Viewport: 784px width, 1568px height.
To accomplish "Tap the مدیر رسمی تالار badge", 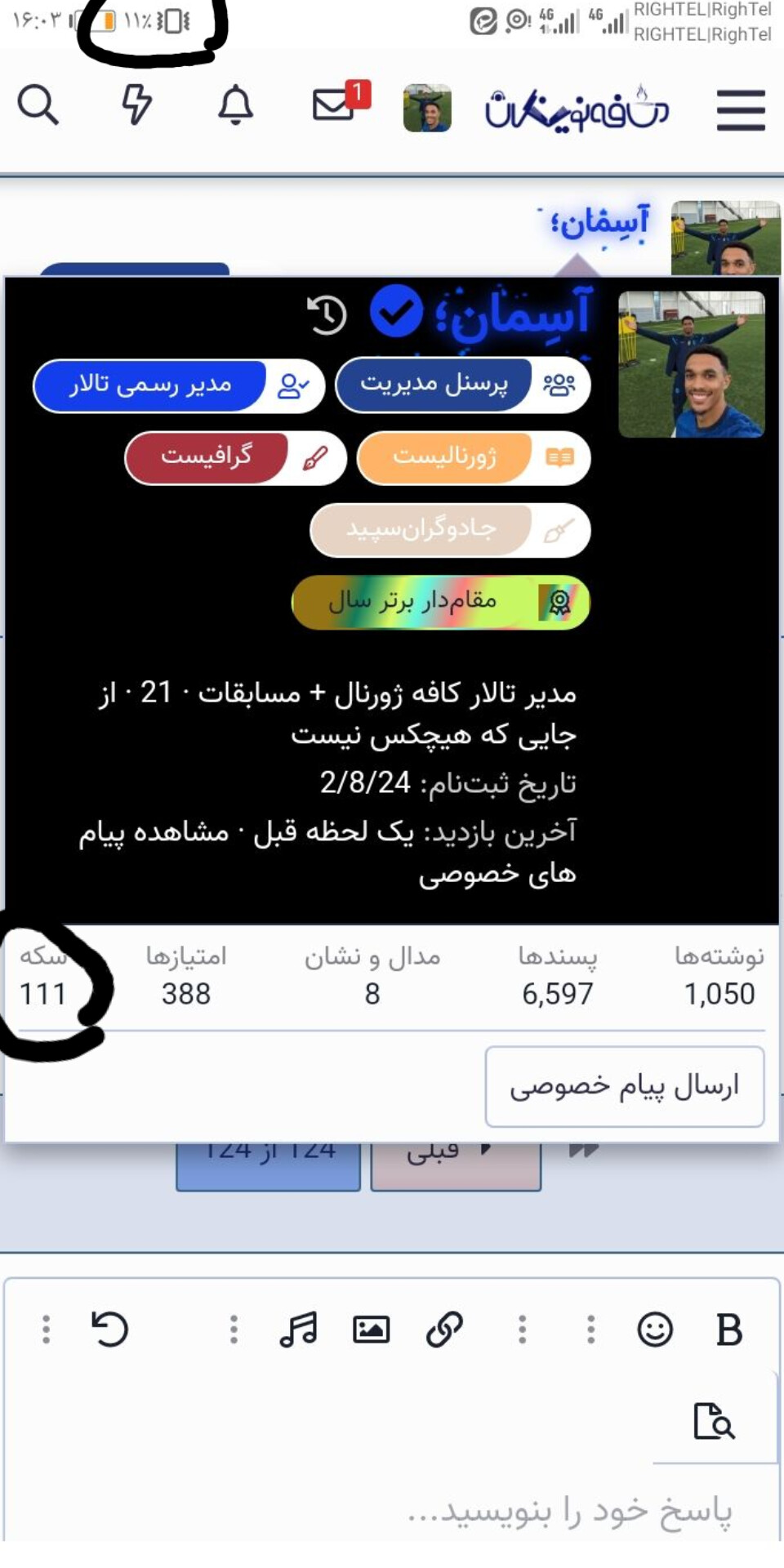I will click(x=178, y=385).
